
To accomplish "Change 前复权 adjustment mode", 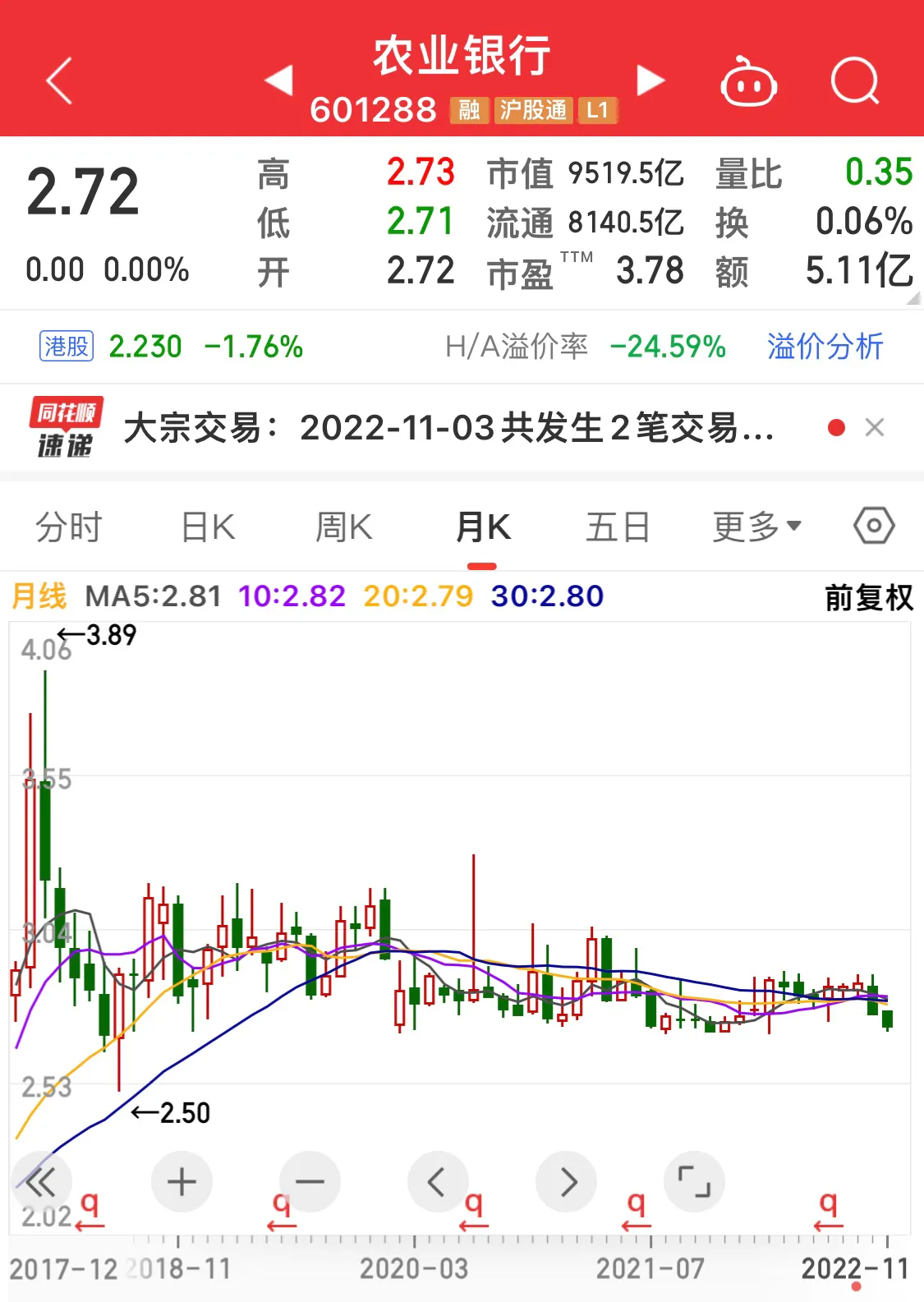I will 868,597.
